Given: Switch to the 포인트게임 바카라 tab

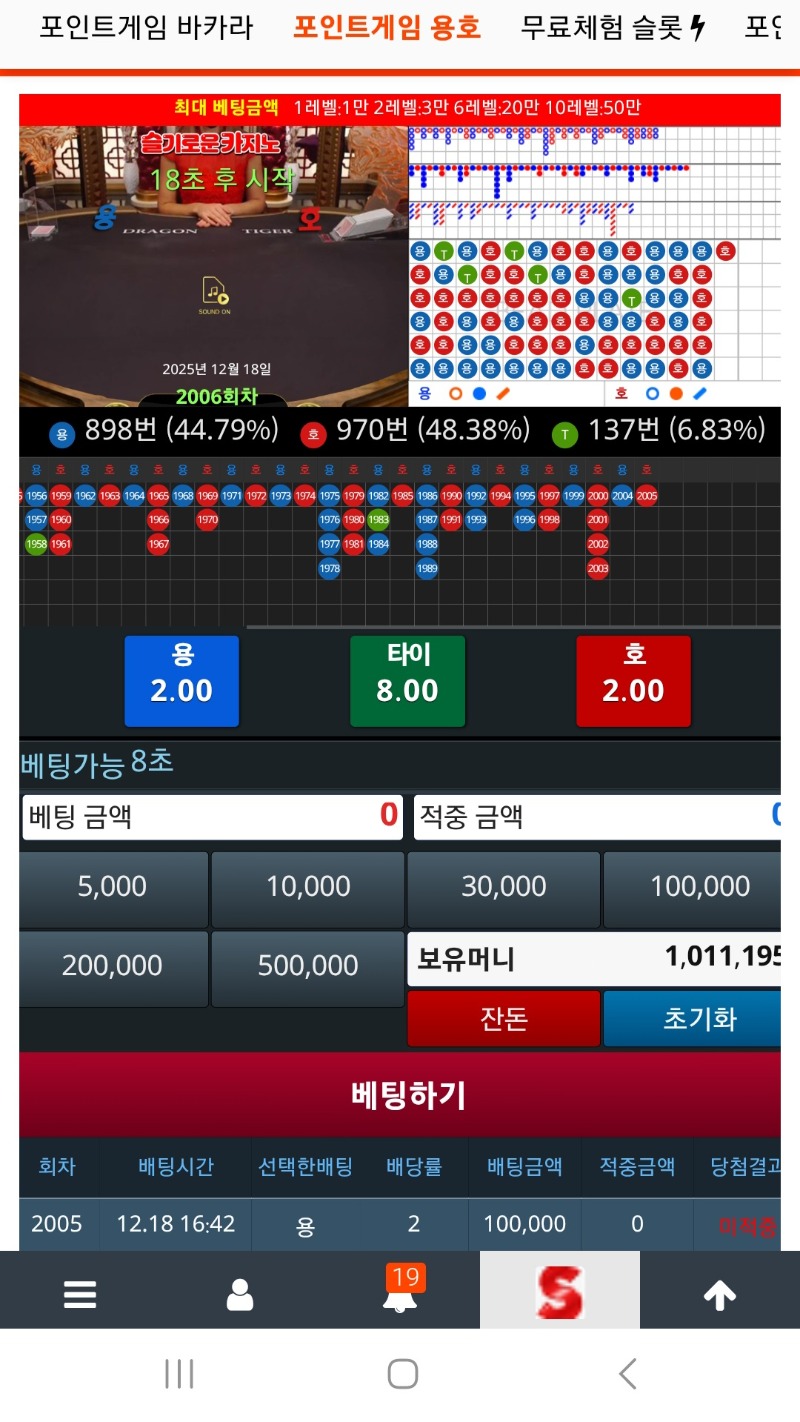Looking at the screenshot, I should pyautogui.click(x=146, y=27).
